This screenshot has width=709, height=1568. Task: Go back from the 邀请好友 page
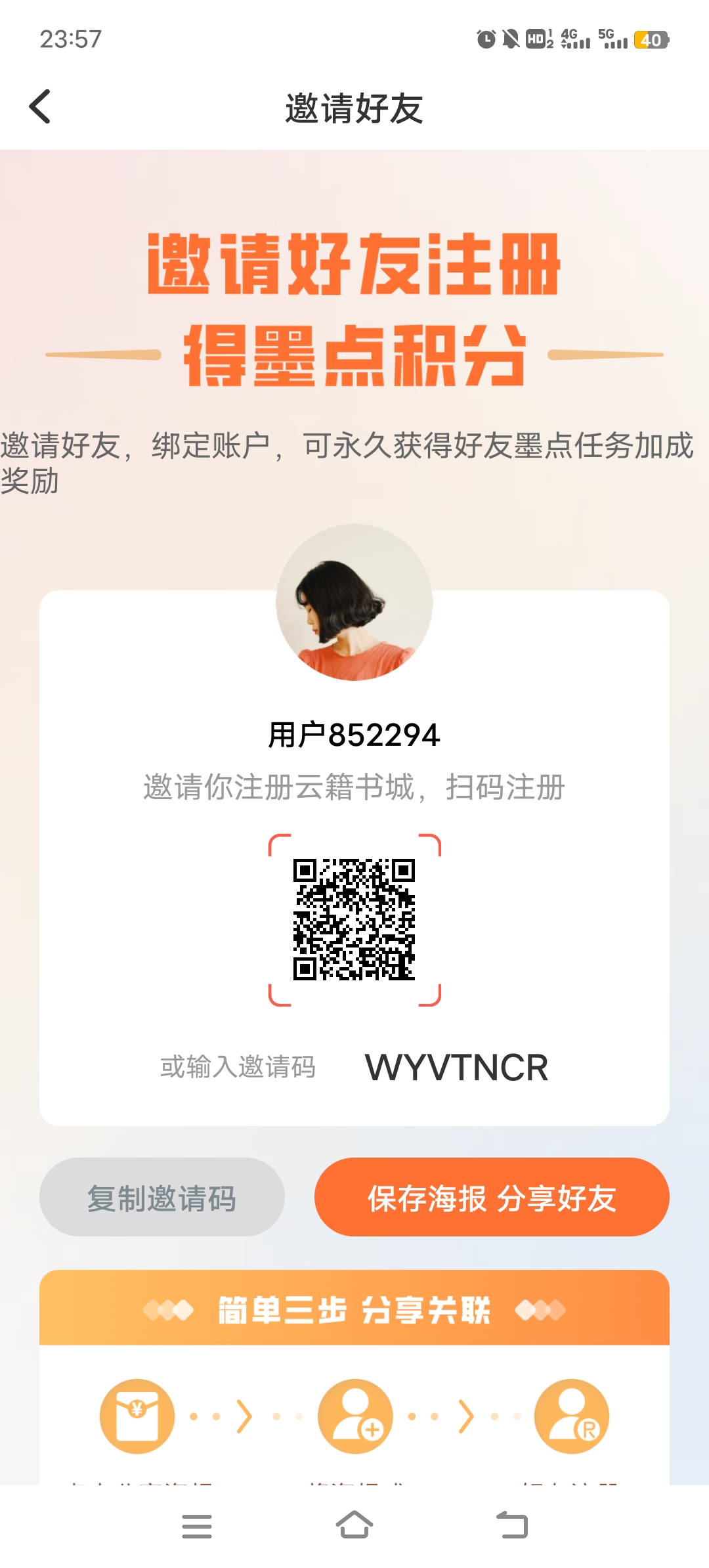pos(40,107)
